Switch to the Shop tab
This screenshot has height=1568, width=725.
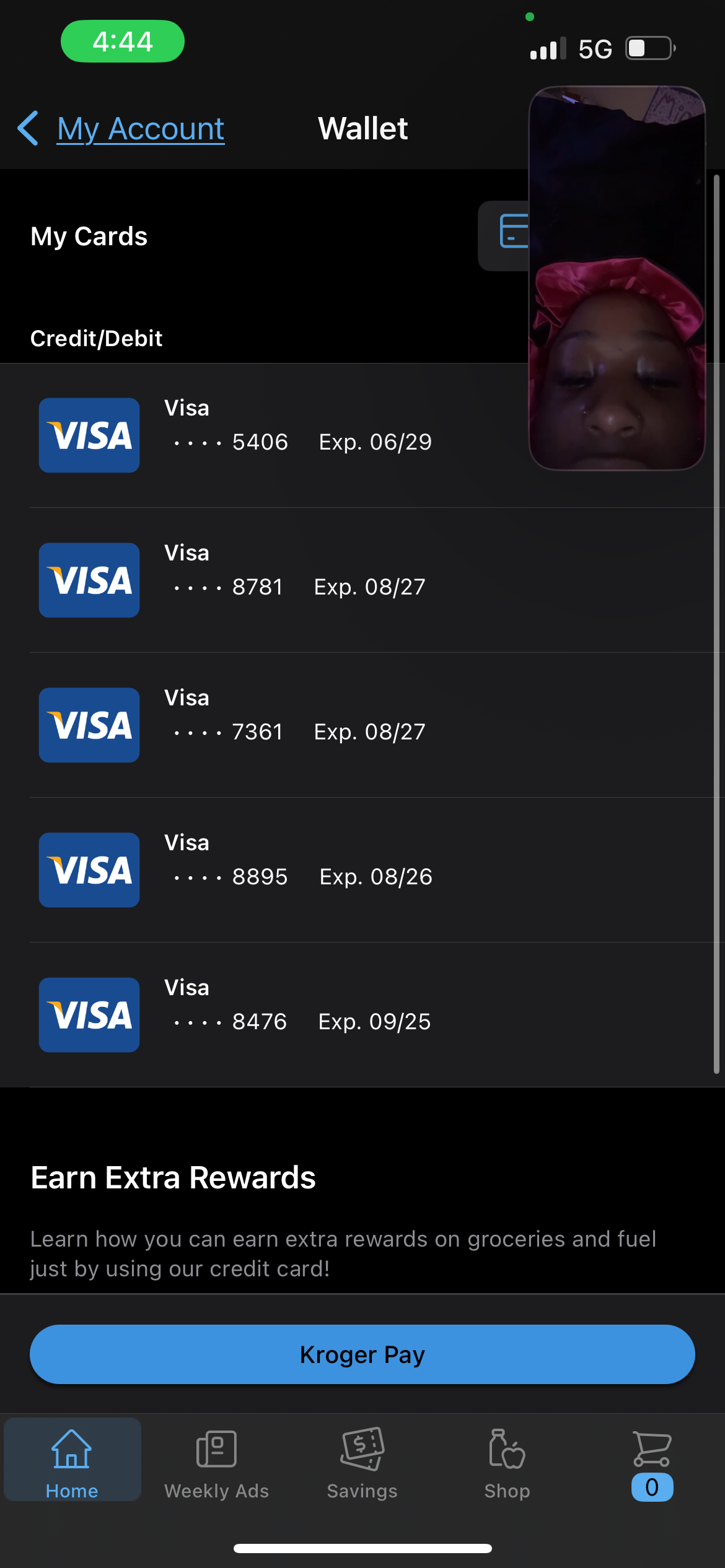tap(507, 1462)
